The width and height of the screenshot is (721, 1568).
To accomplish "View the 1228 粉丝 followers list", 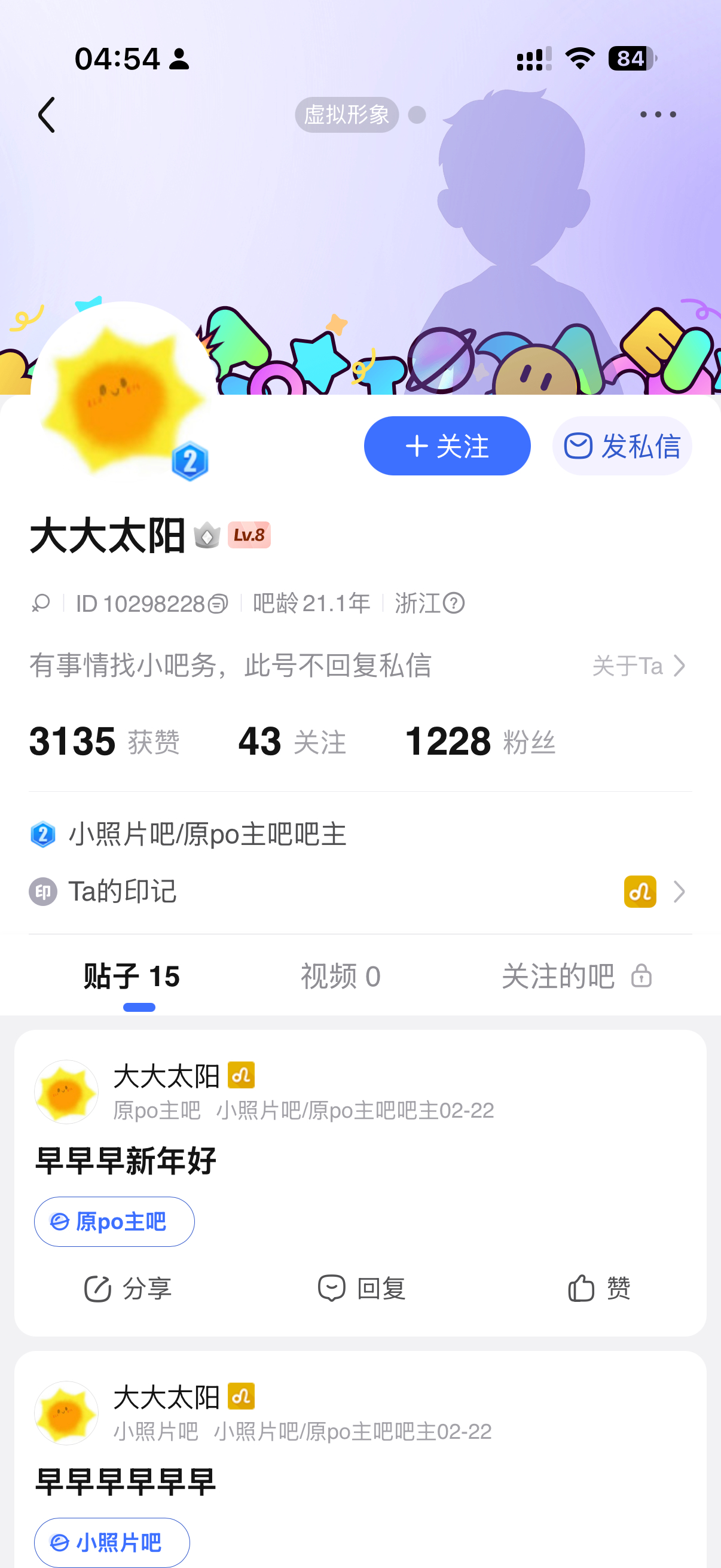I will click(x=479, y=742).
